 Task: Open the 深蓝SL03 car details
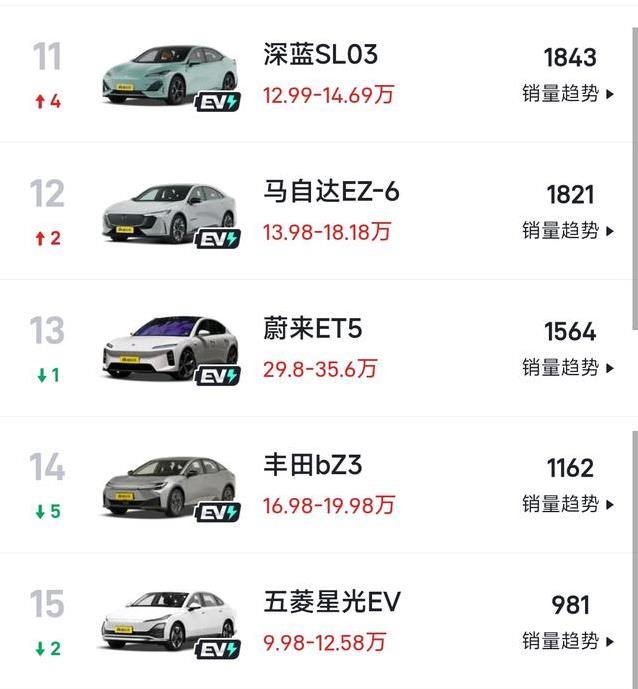[x=320, y=55]
